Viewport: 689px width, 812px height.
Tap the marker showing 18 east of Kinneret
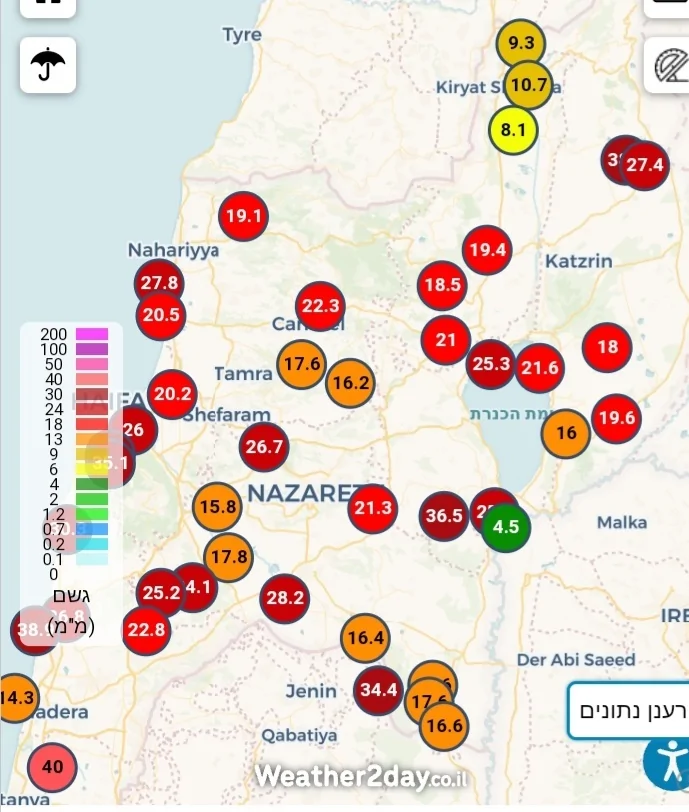607,347
